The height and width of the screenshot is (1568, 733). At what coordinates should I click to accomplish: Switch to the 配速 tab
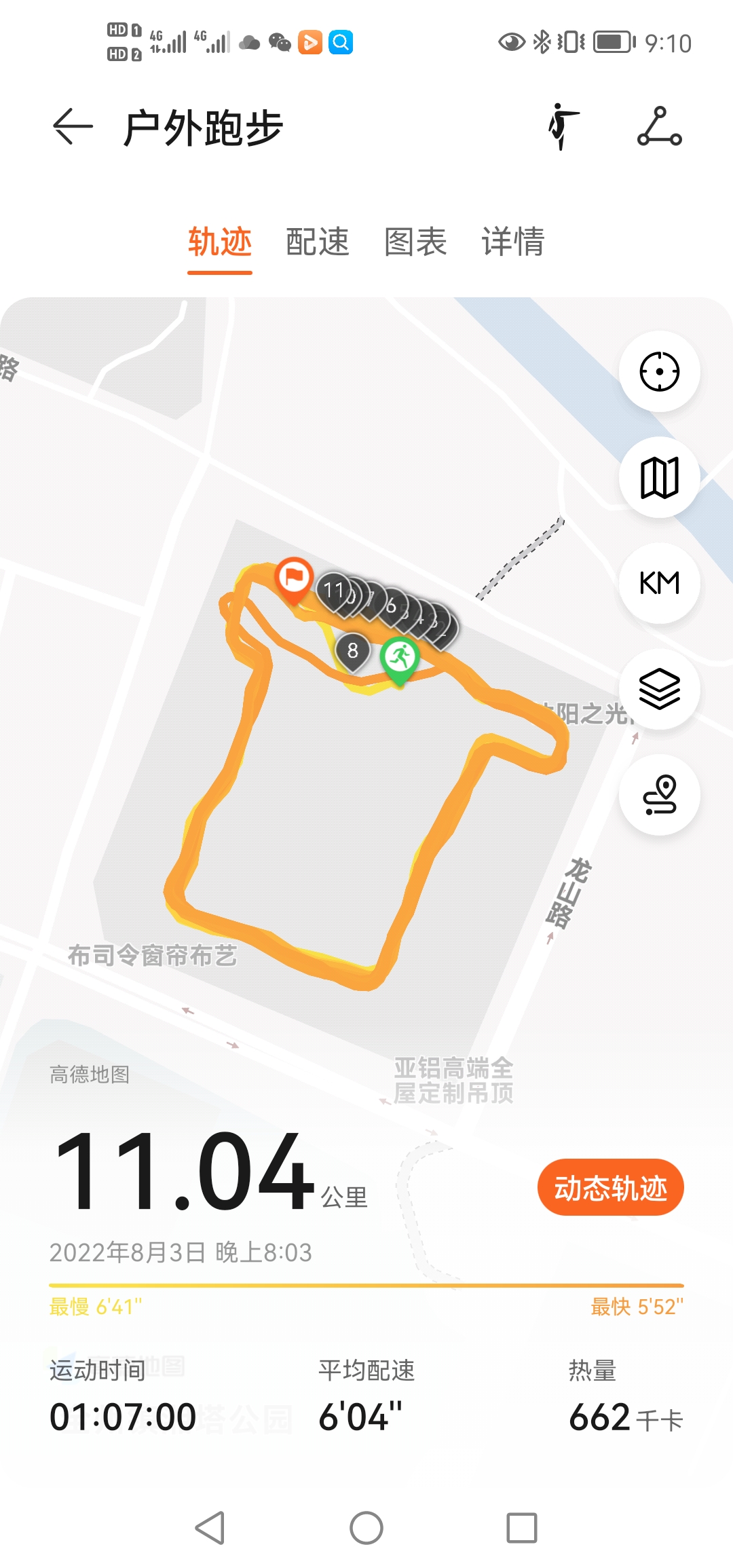click(x=317, y=242)
